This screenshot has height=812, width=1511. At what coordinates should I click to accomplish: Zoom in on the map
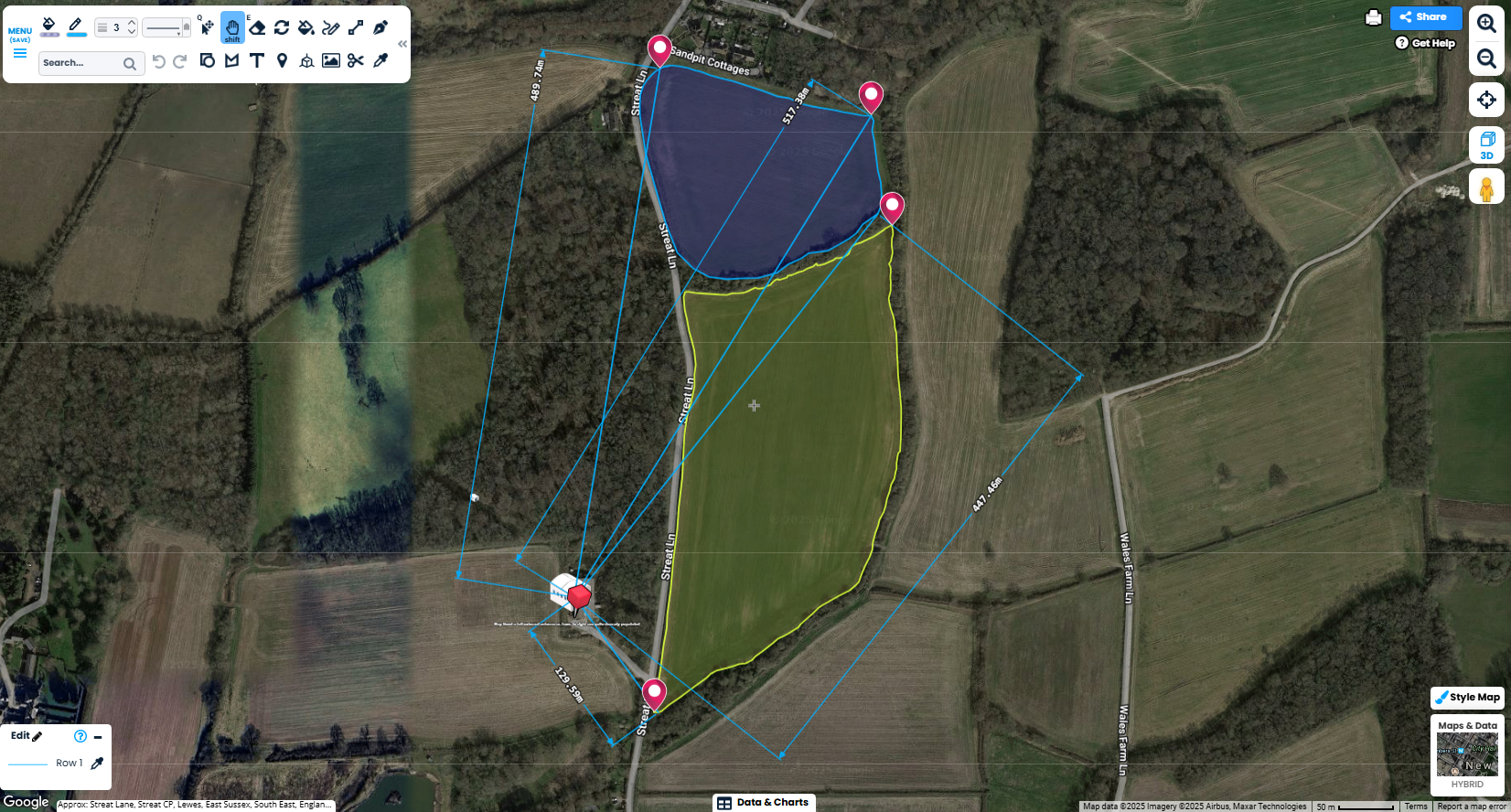click(1486, 25)
